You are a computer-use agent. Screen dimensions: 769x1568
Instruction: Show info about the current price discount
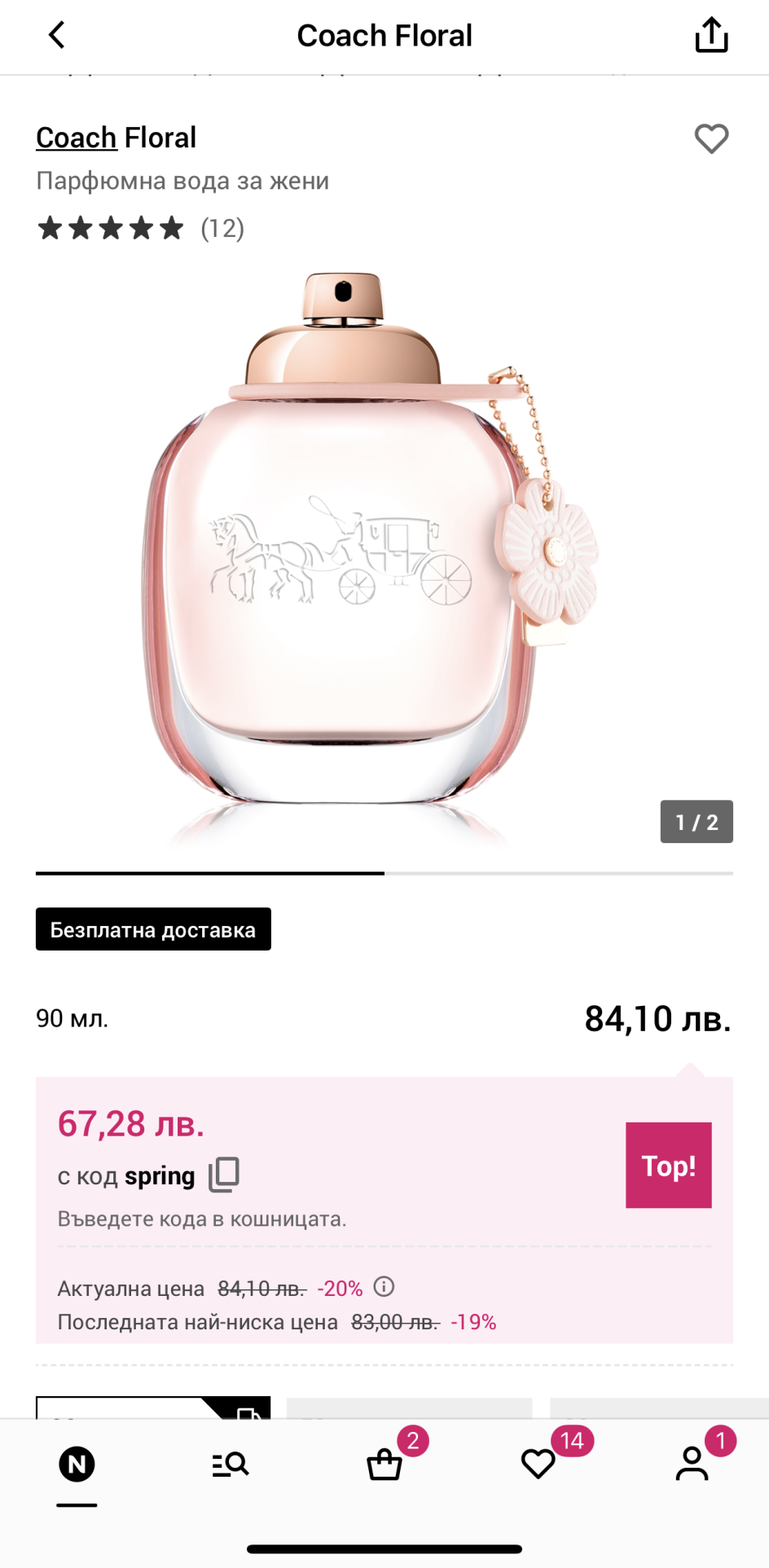(x=384, y=1287)
